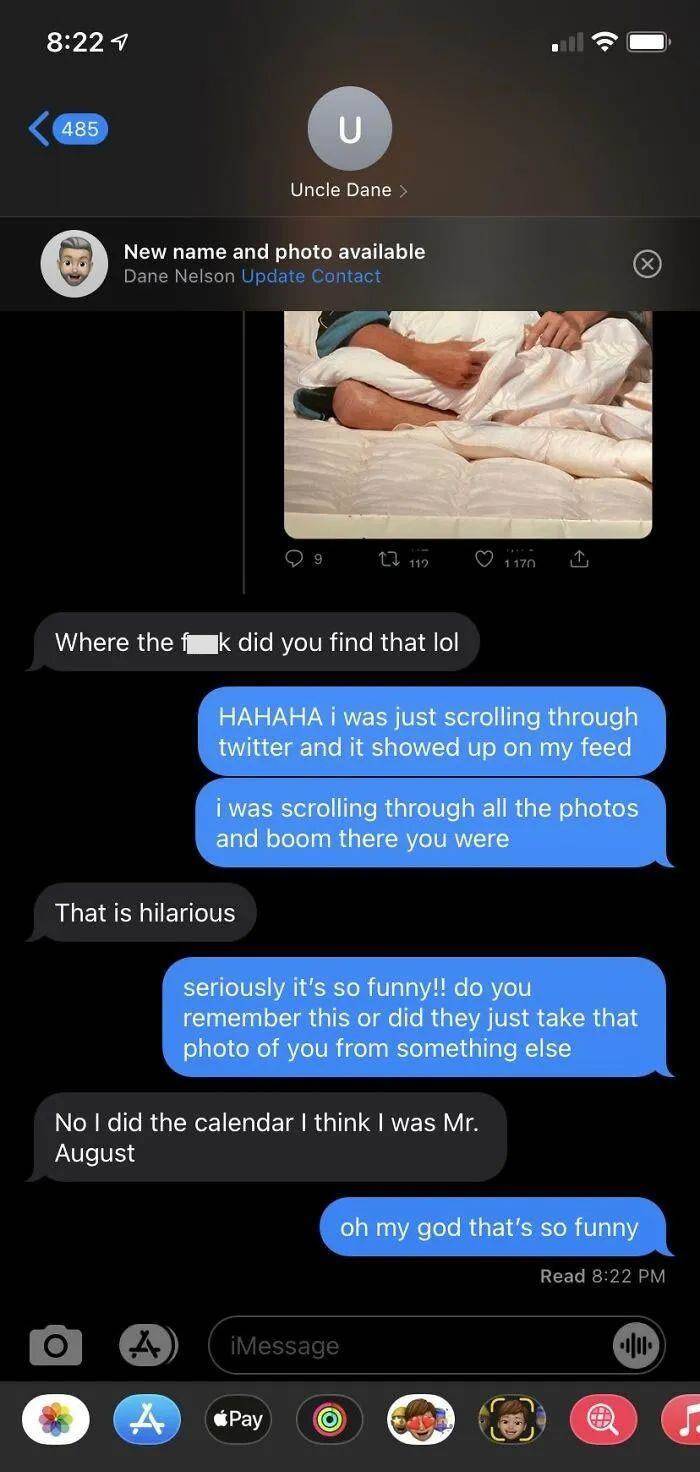The height and width of the screenshot is (1472, 700).
Task: Search images with the red globe icon
Action: 603,1419
